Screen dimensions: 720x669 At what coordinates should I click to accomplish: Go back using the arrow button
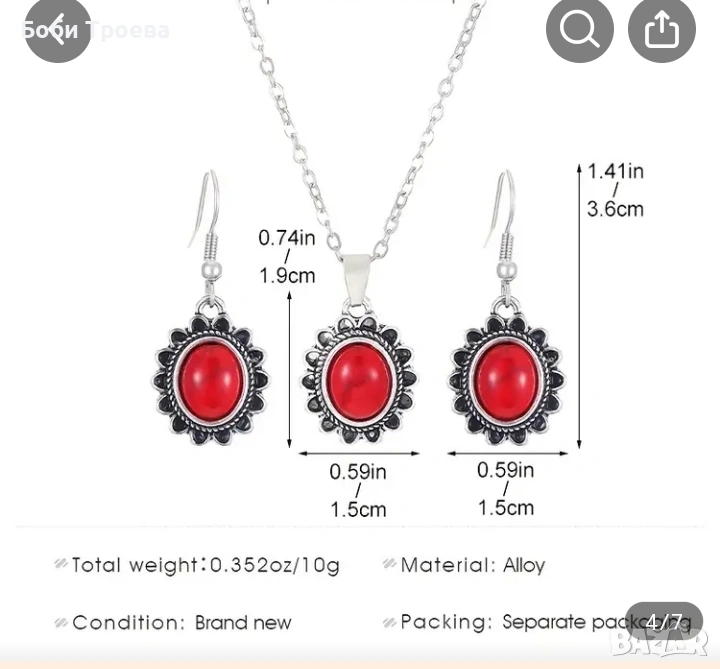click(x=57, y=29)
